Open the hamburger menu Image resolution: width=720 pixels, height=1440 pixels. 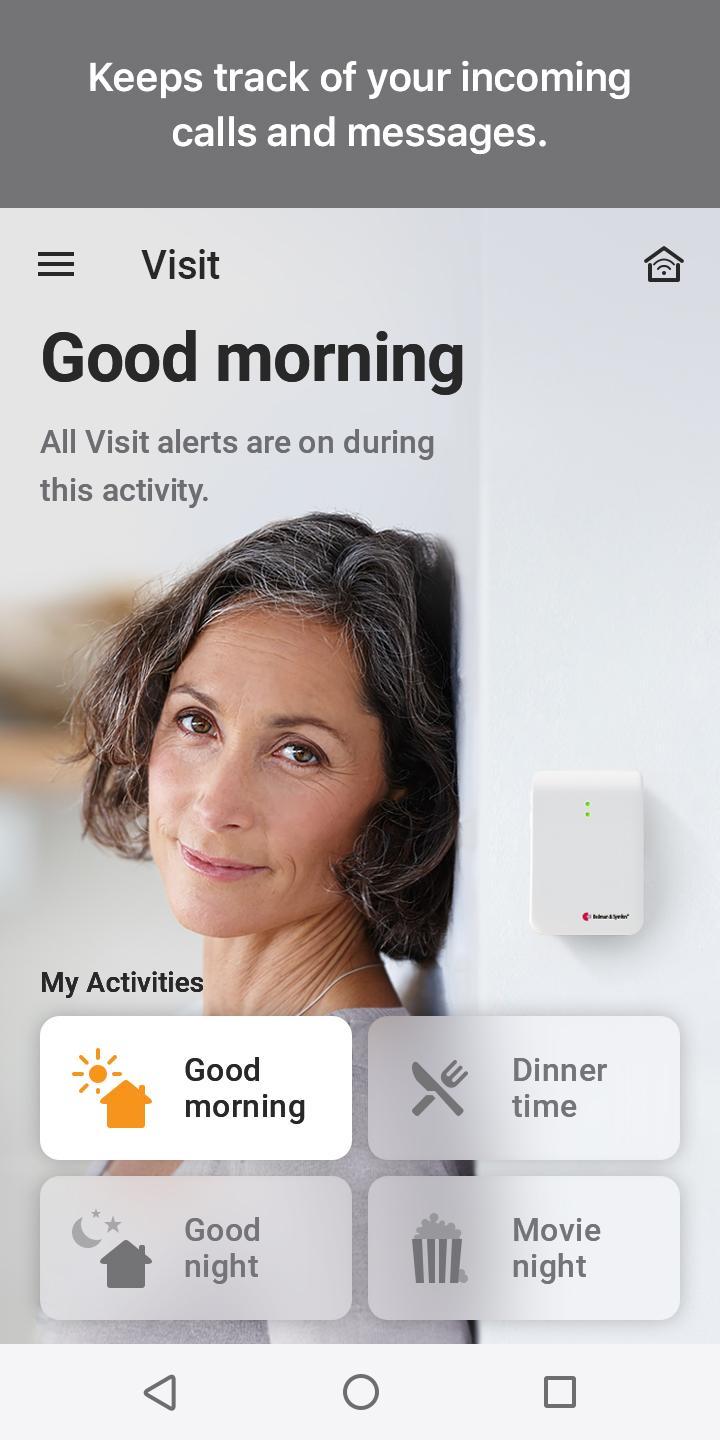[56, 265]
